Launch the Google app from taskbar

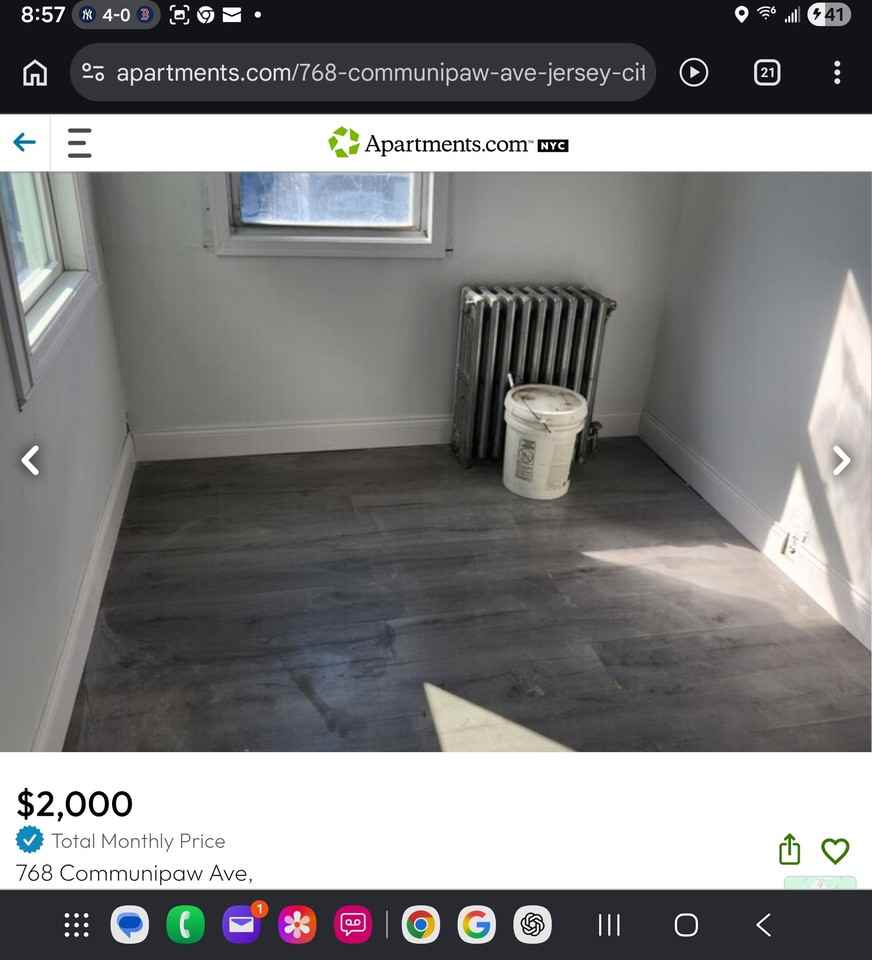tap(476, 925)
